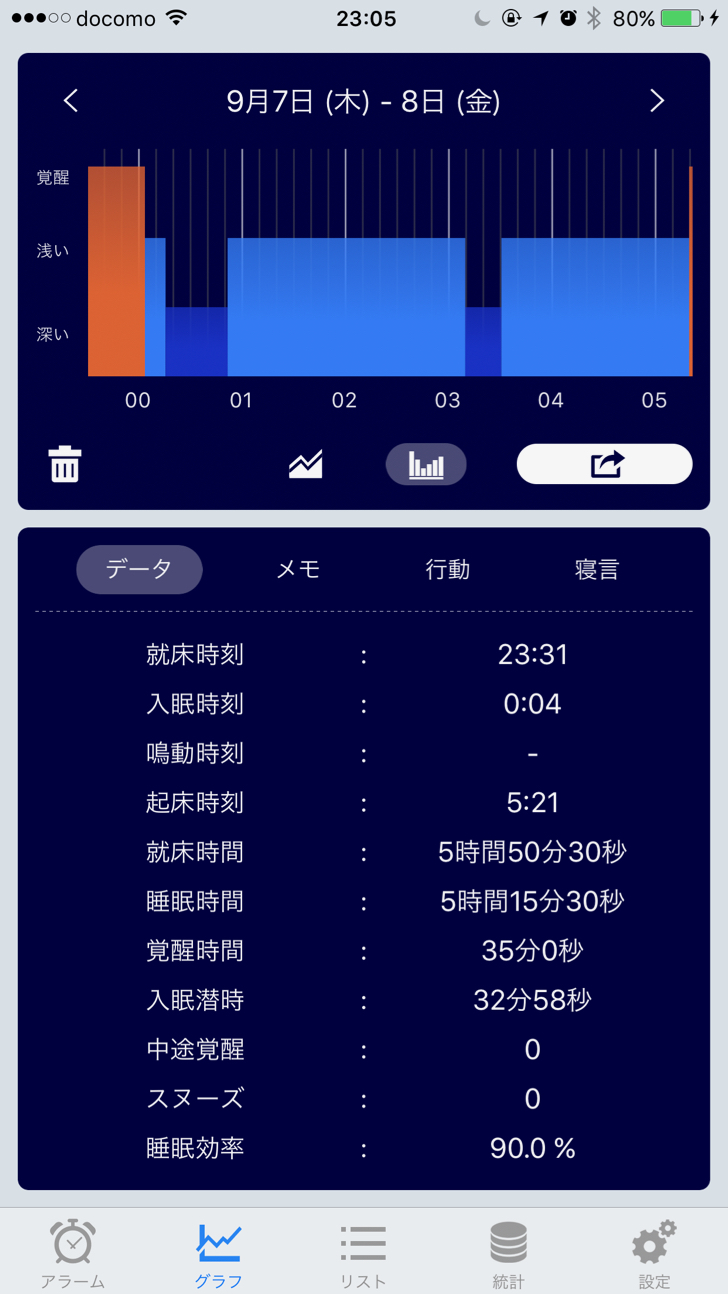
Task: Go to the next day's sleep record
Action: tap(657, 101)
